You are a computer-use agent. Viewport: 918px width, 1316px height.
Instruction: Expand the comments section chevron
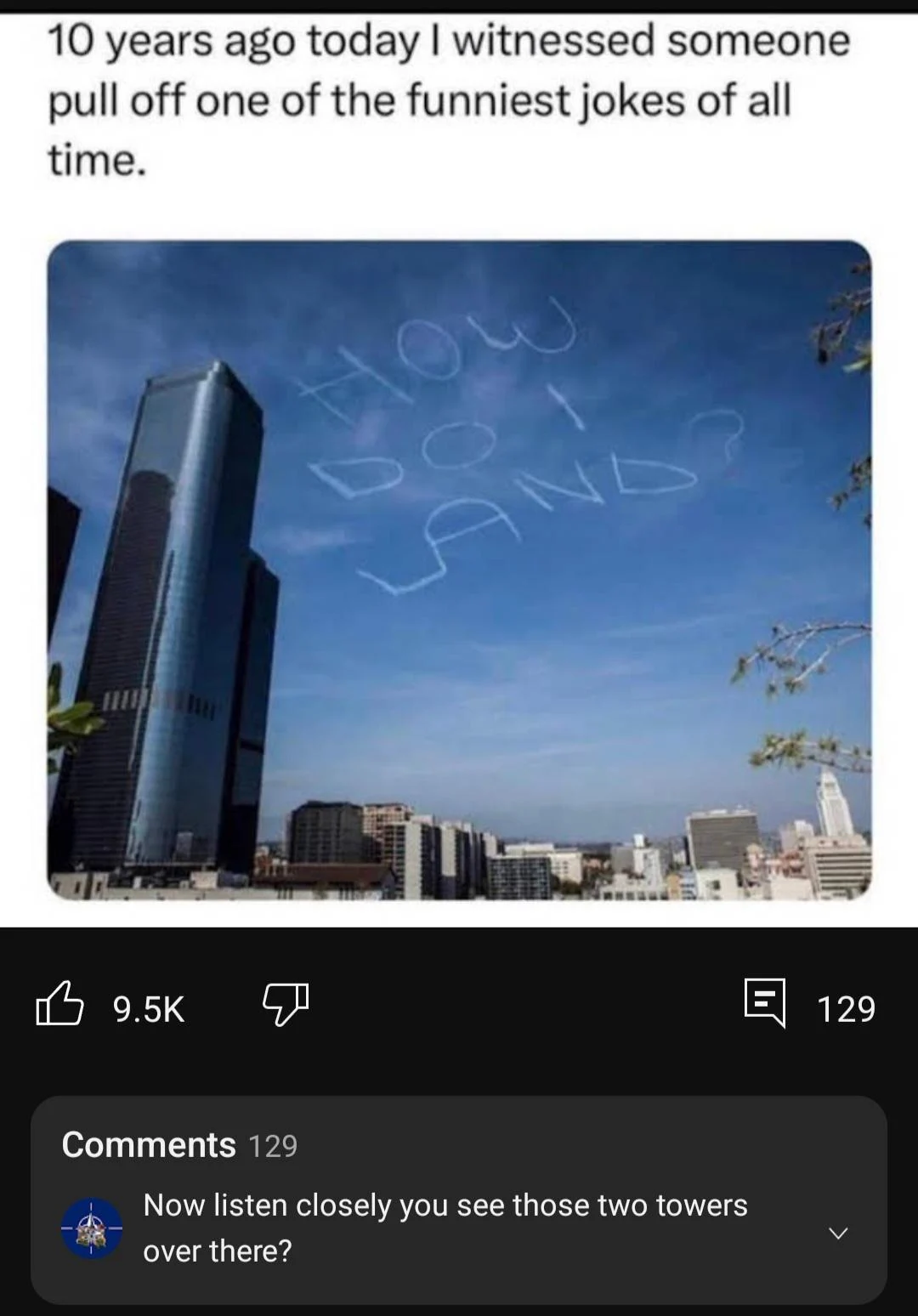(838, 1233)
